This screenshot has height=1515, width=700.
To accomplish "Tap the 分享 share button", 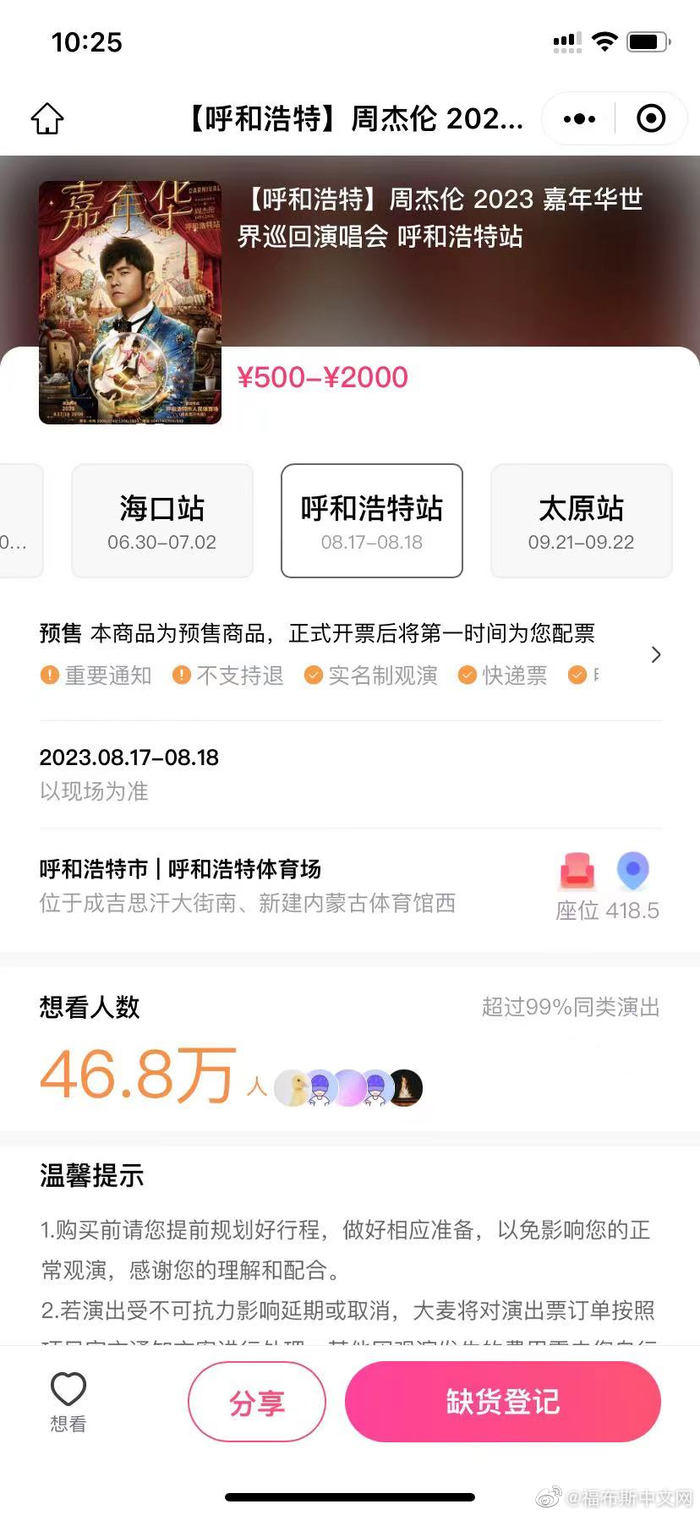I will (257, 1402).
